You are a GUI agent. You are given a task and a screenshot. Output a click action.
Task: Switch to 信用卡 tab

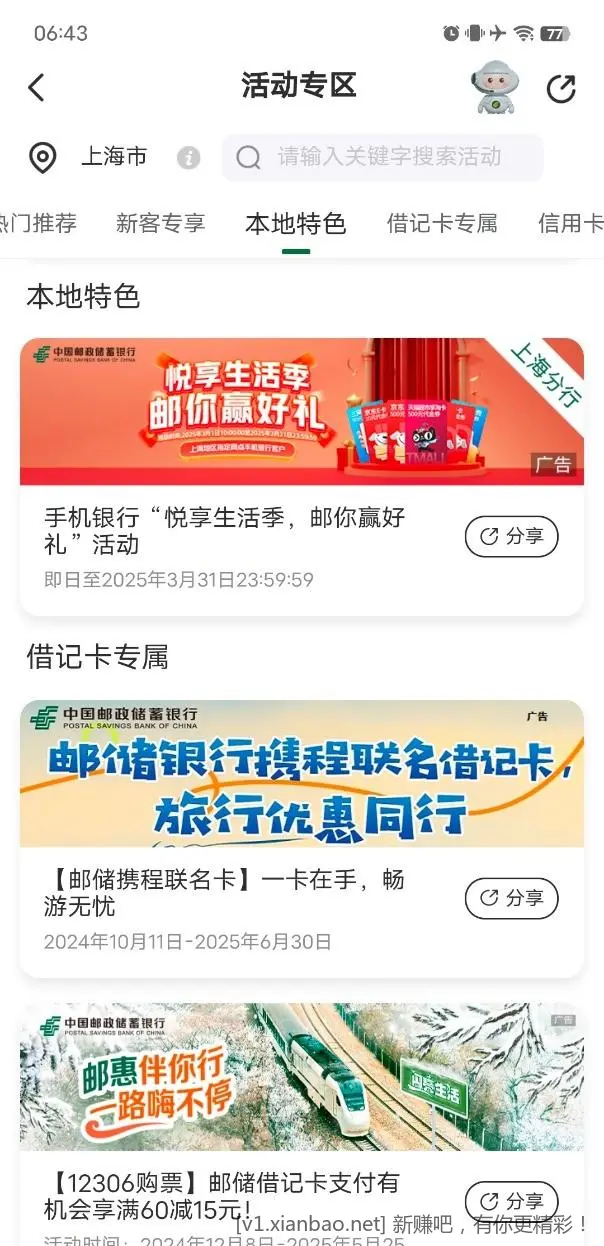coord(572,223)
